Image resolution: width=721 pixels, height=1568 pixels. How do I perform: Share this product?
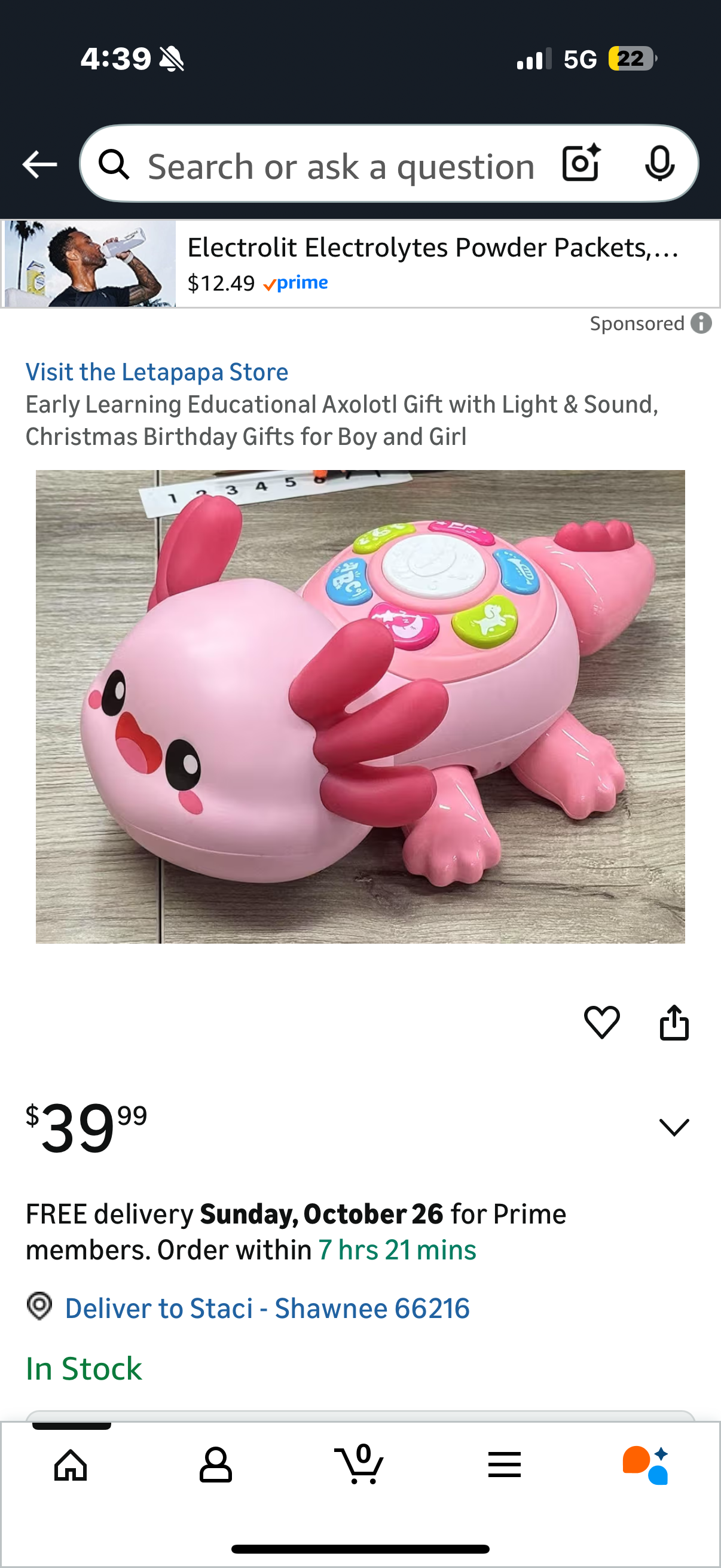[674, 1022]
